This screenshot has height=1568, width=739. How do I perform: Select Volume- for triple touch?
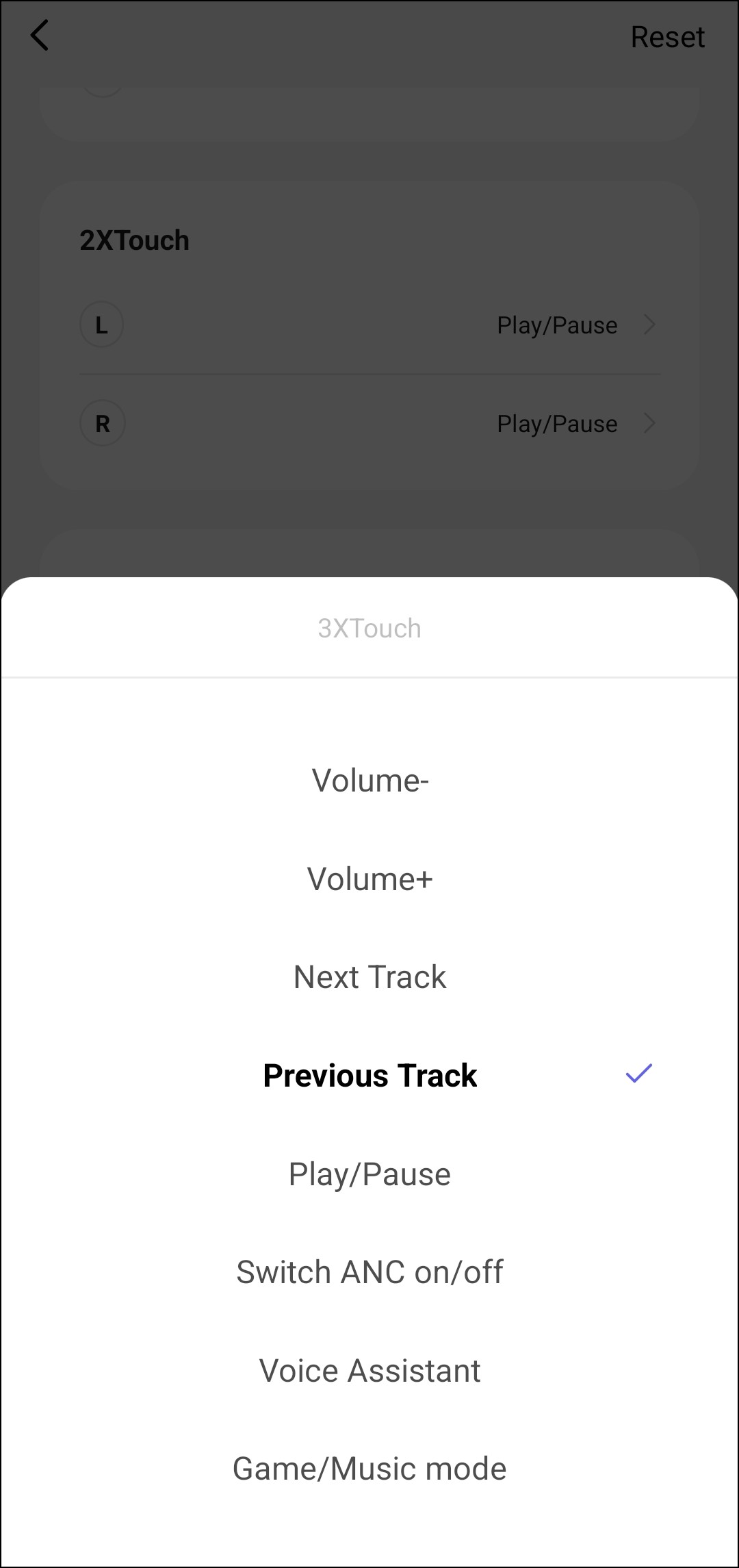[369, 781]
